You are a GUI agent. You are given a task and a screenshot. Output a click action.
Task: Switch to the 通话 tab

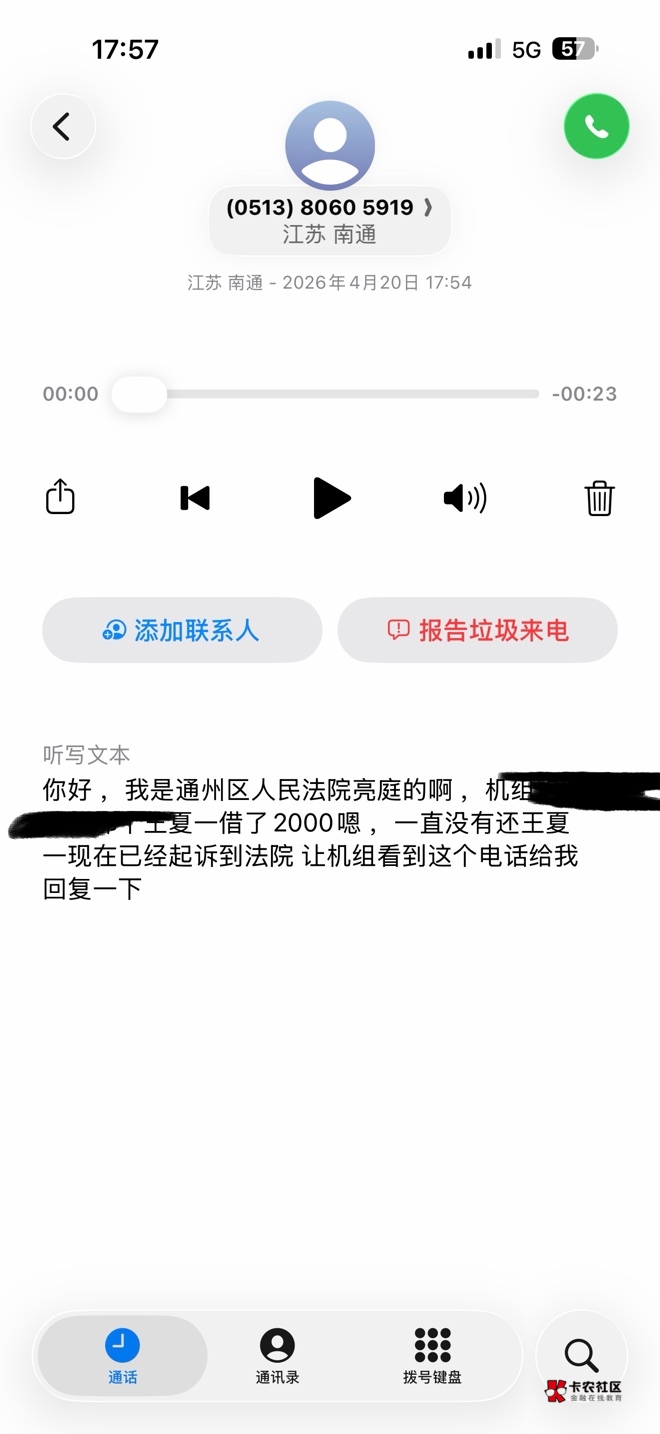coord(123,1356)
